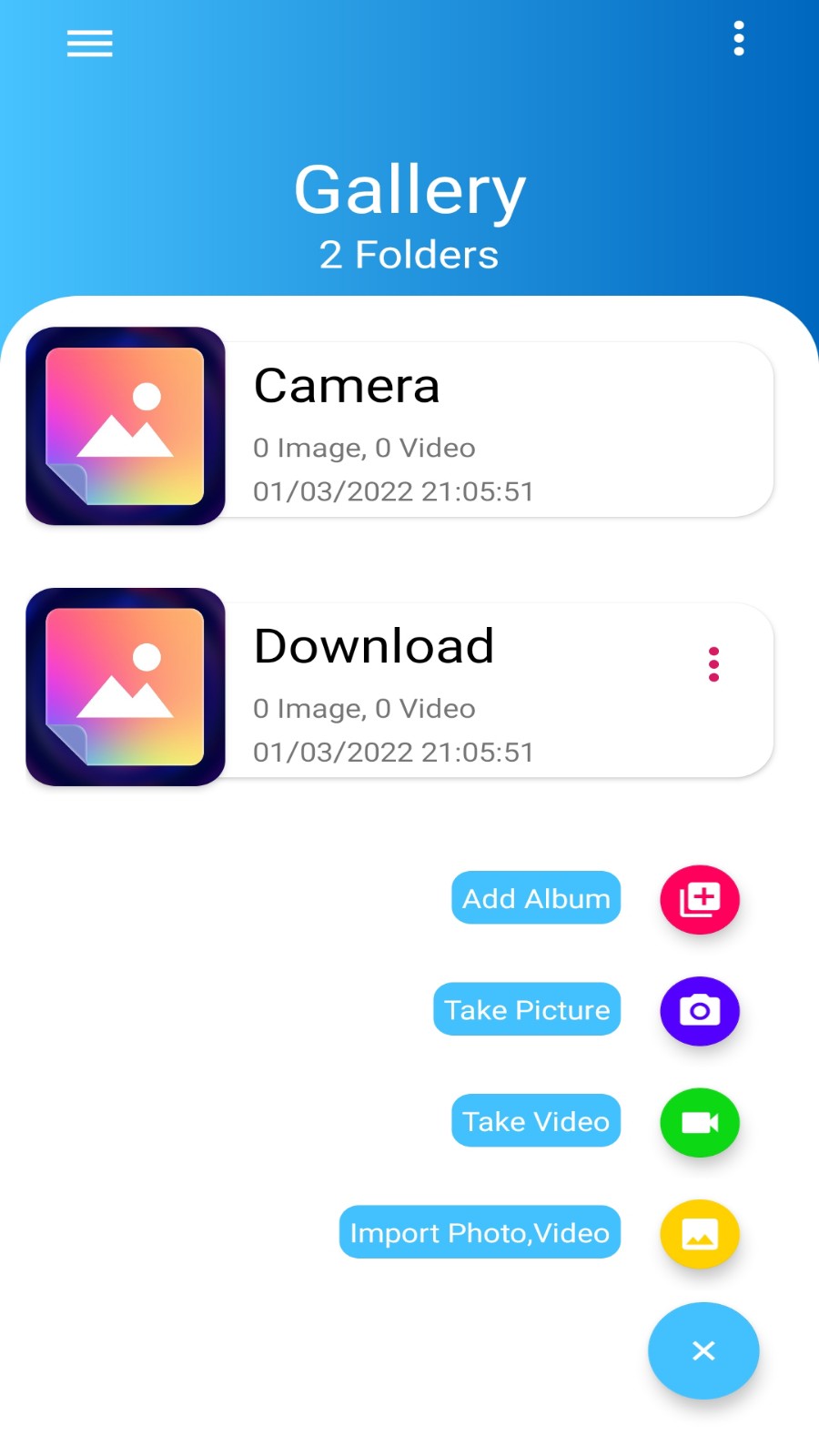
Task: Tap the pink Add Album button
Action: click(699, 899)
